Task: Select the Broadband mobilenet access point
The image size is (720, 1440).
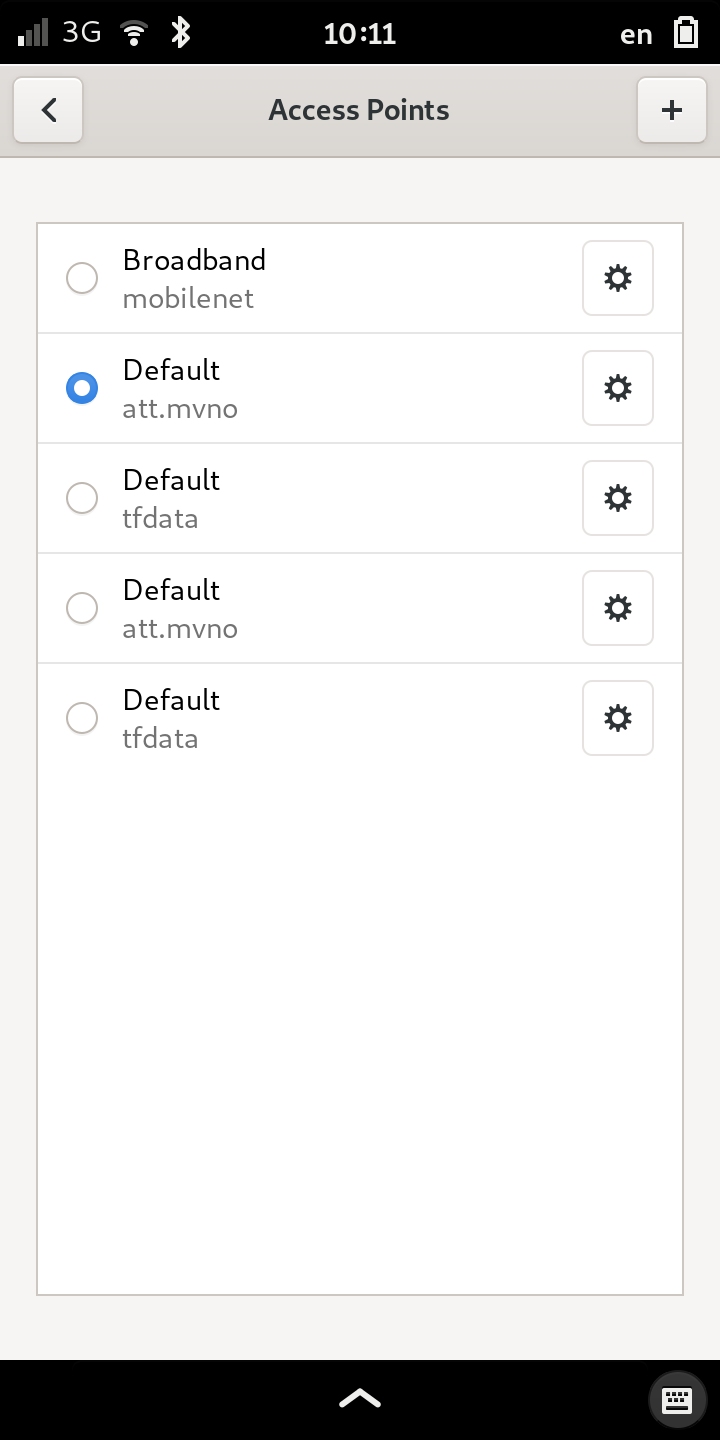Action: tap(82, 278)
